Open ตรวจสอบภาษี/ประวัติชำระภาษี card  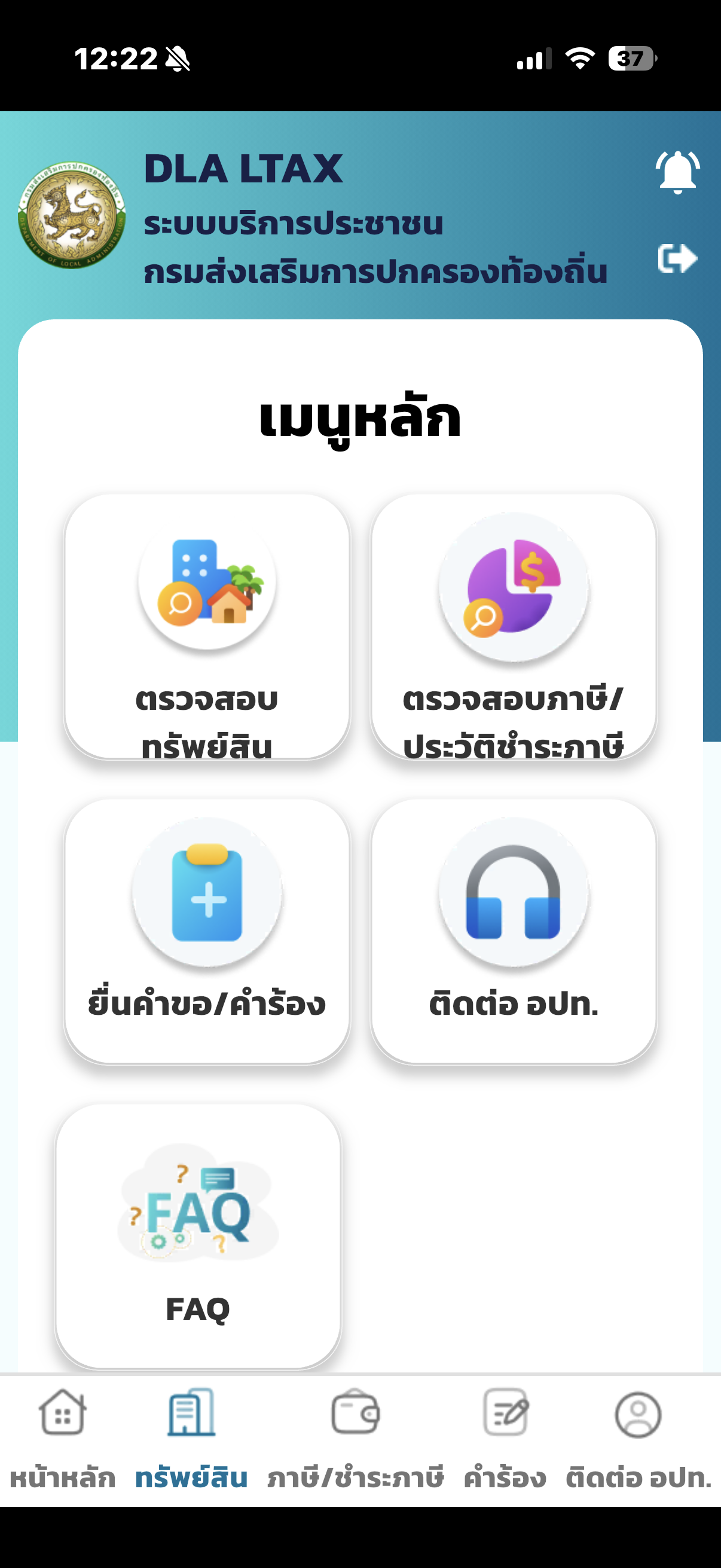(x=514, y=626)
